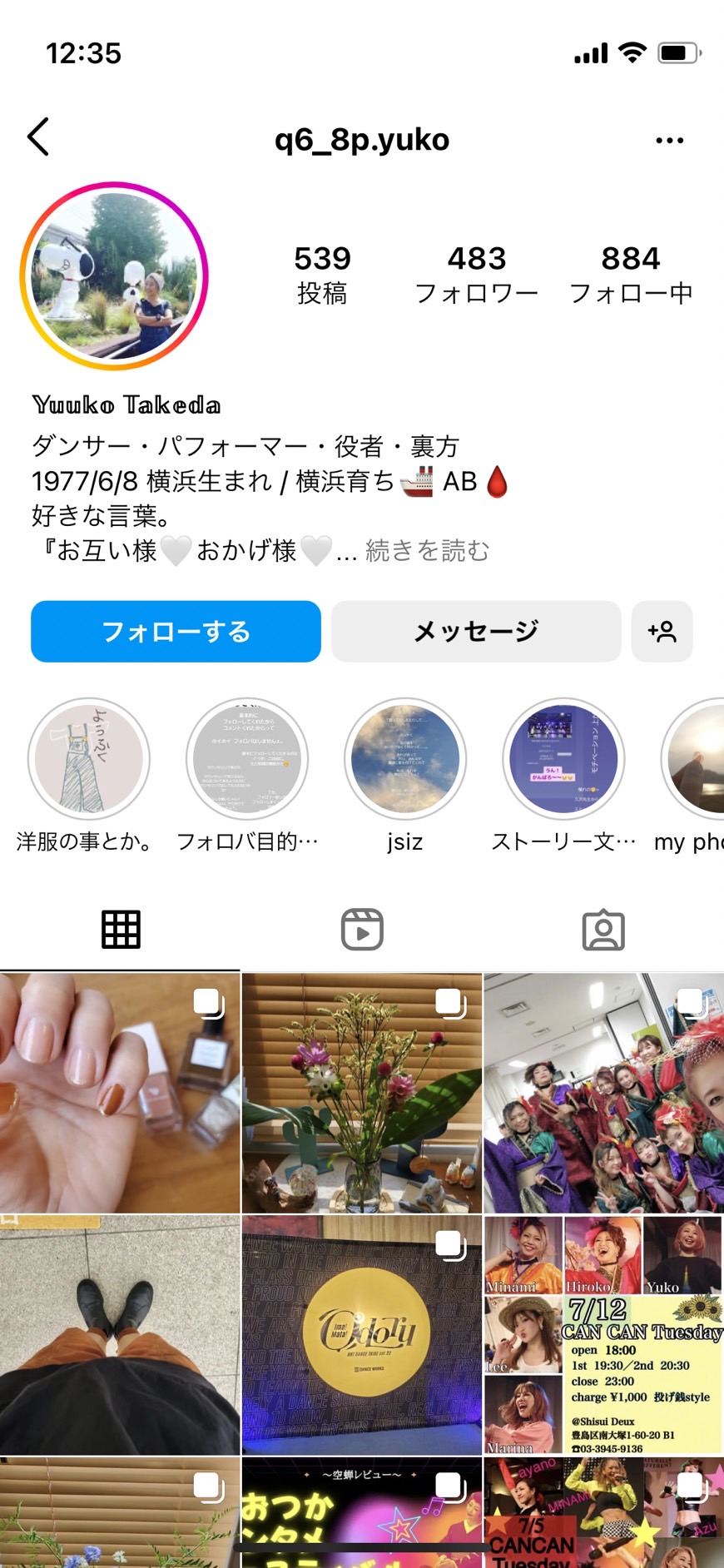Switch to the tagged photos tab

[603, 930]
